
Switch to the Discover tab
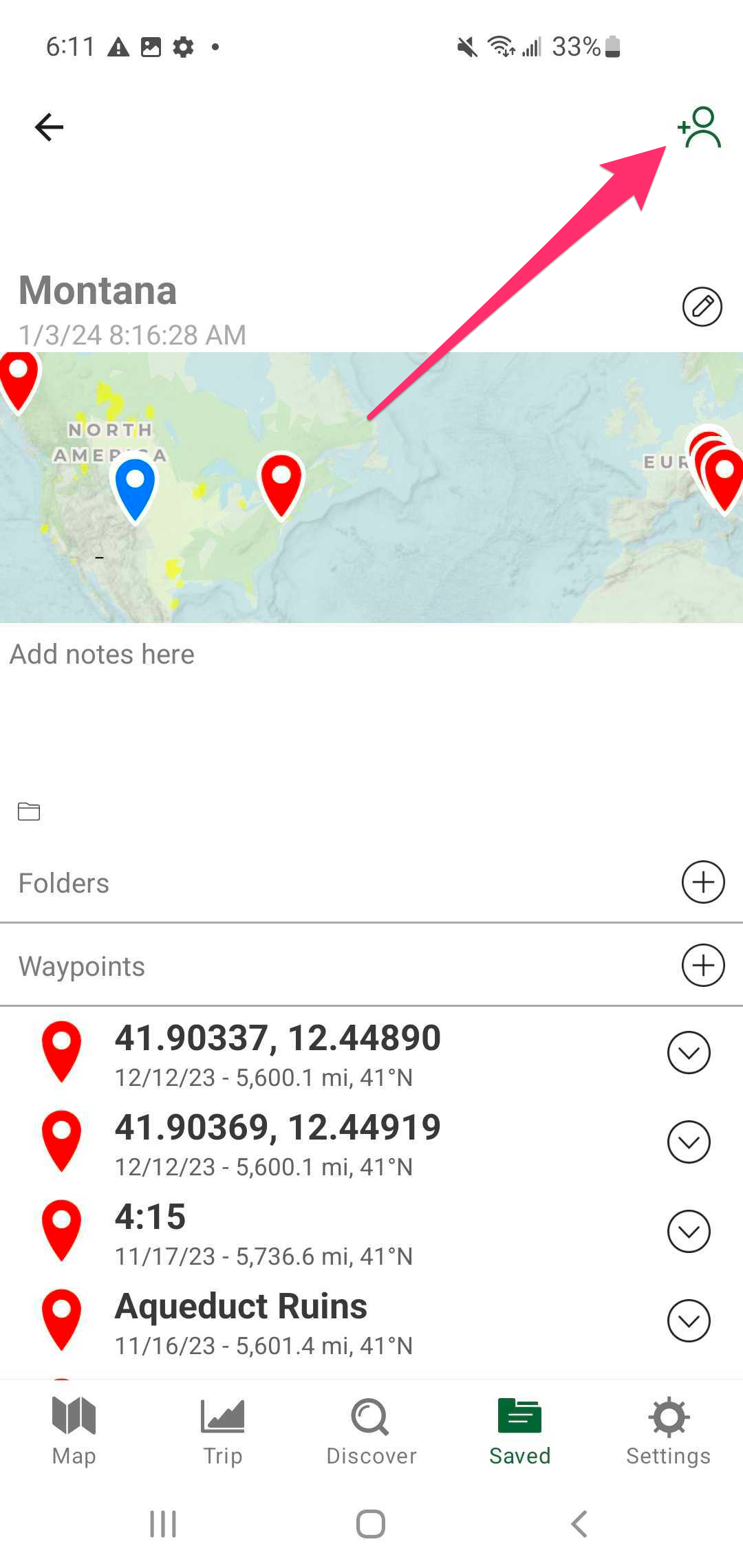click(x=371, y=1430)
